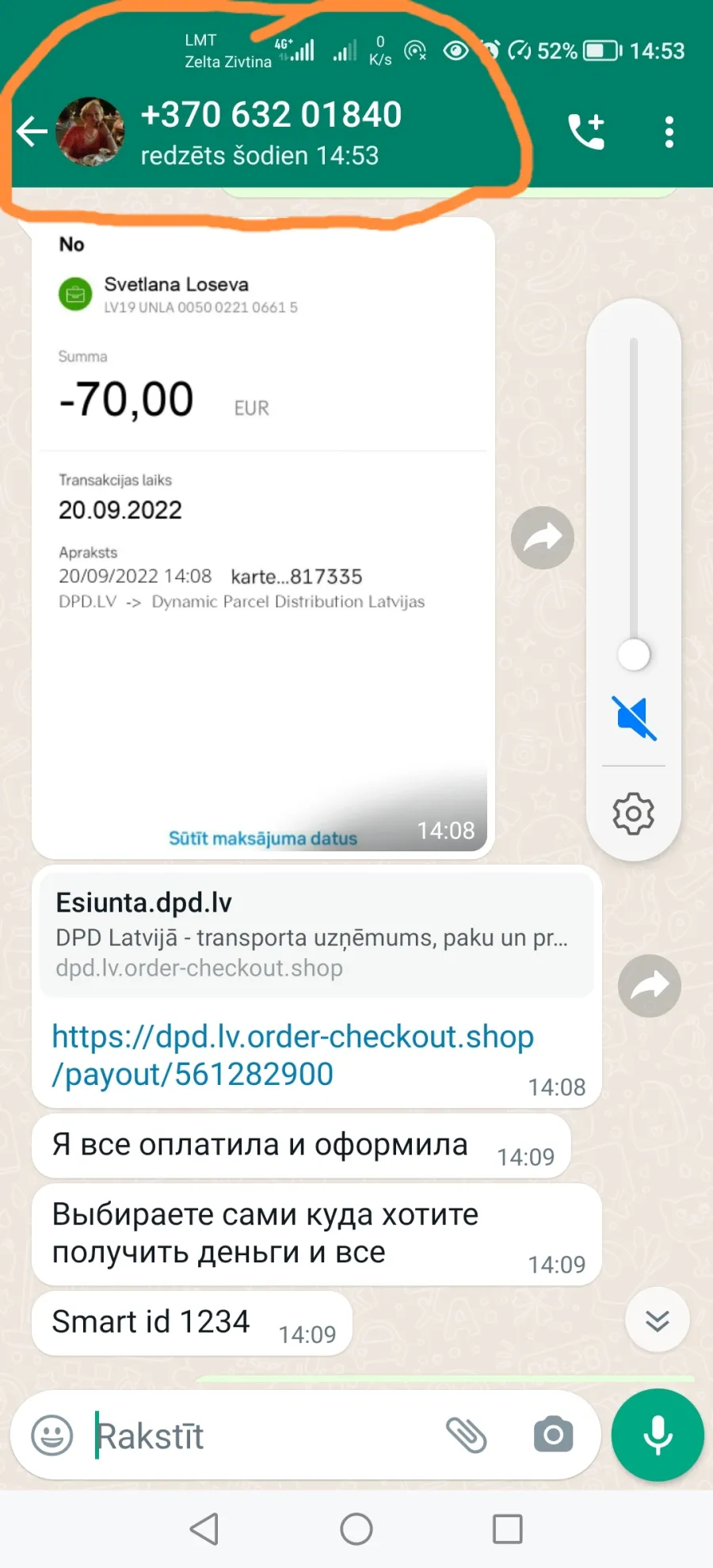
Task: Focus the Rakstīt message field
Action: coord(261,1436)
